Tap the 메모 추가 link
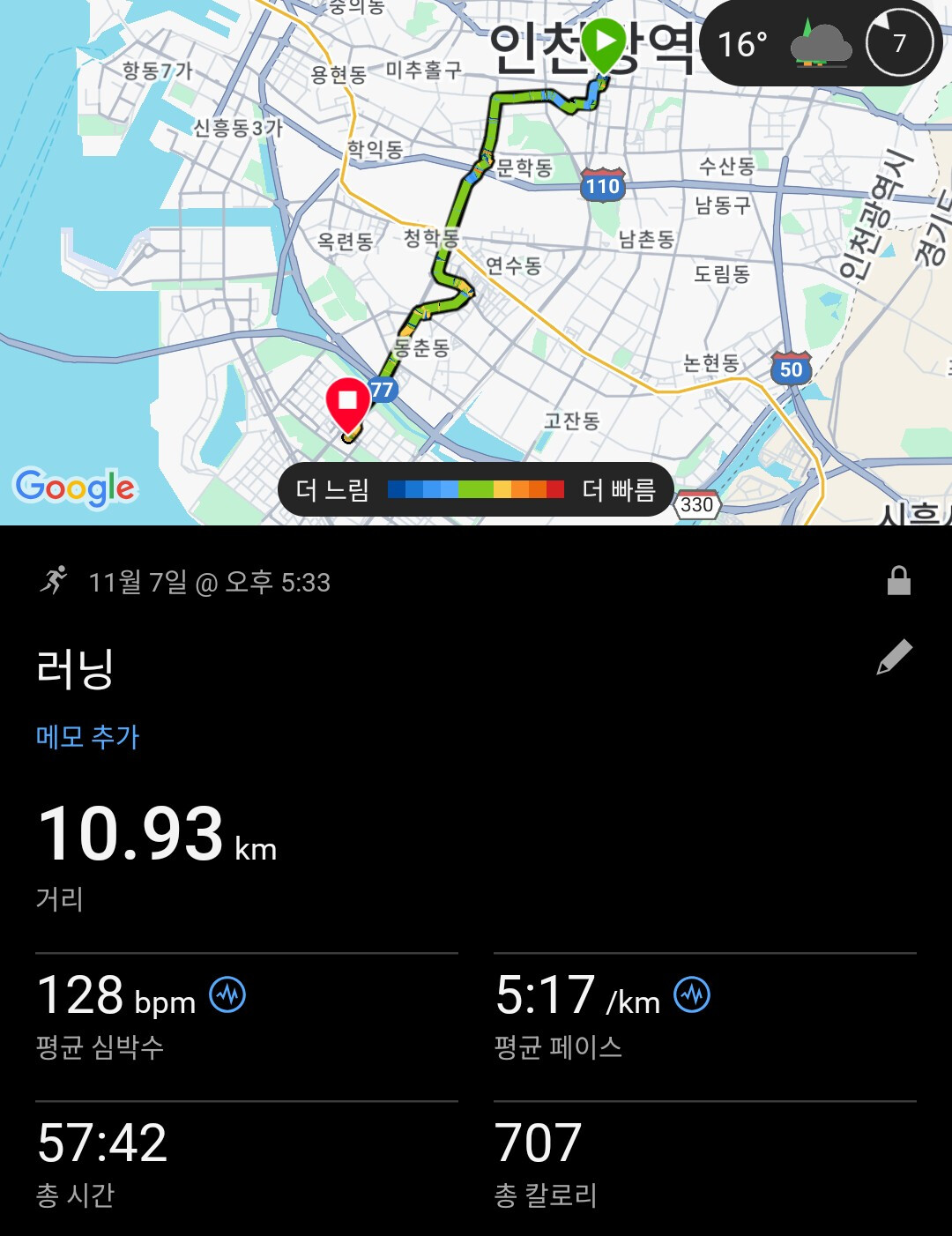 click(x=88, y=736)
